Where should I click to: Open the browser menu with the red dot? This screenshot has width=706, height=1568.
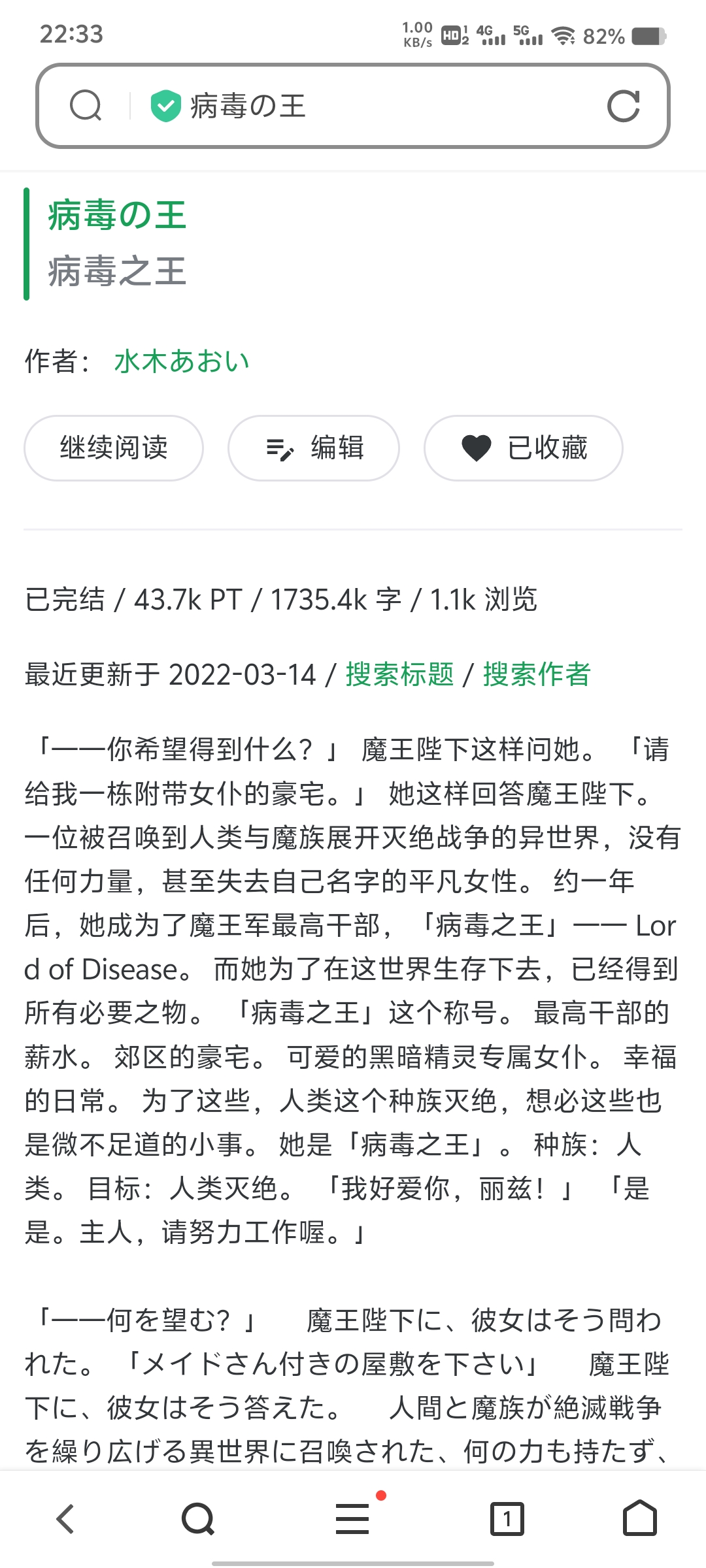[353, 1518]
